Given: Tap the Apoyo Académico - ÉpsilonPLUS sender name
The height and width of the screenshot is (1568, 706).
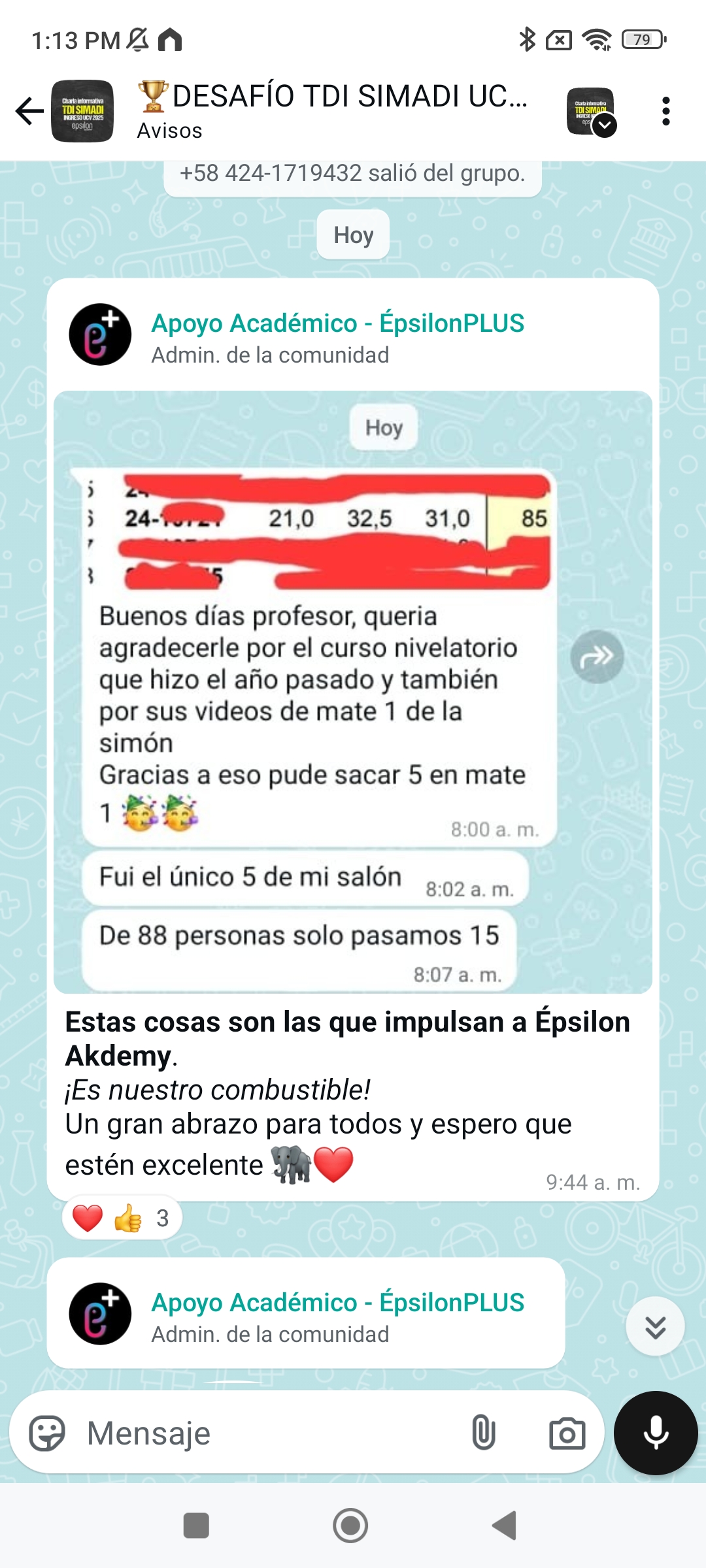Looking at the screenshot, I should coord(337,323).
